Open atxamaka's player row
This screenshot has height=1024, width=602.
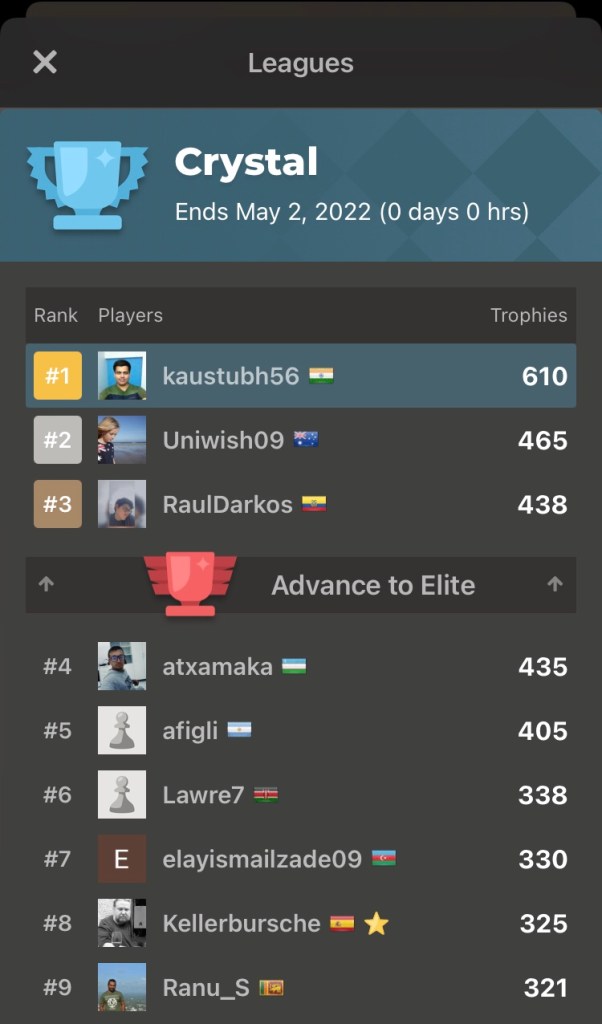coord(300,667)
